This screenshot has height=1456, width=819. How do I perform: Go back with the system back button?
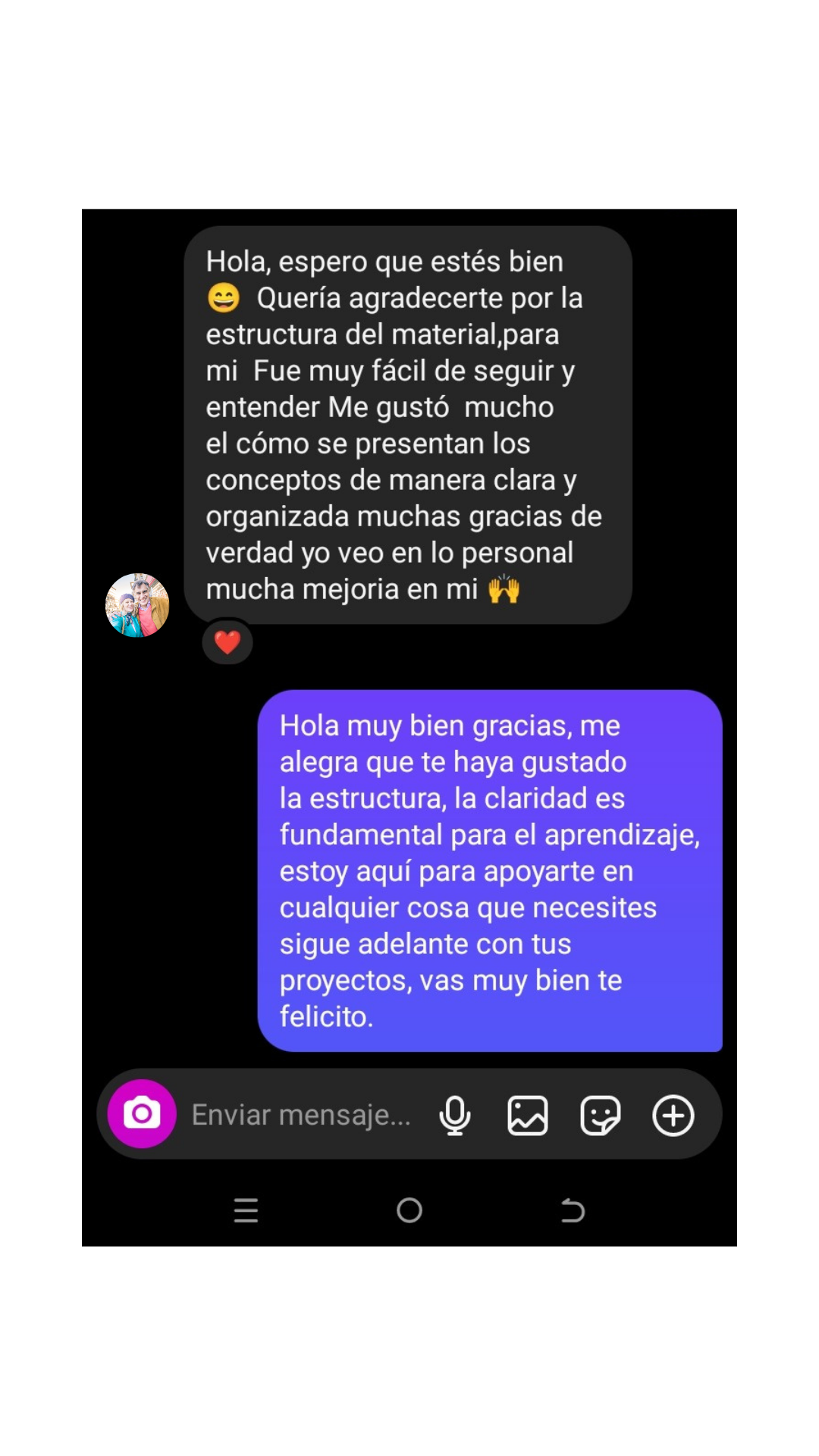point(573,1210)
